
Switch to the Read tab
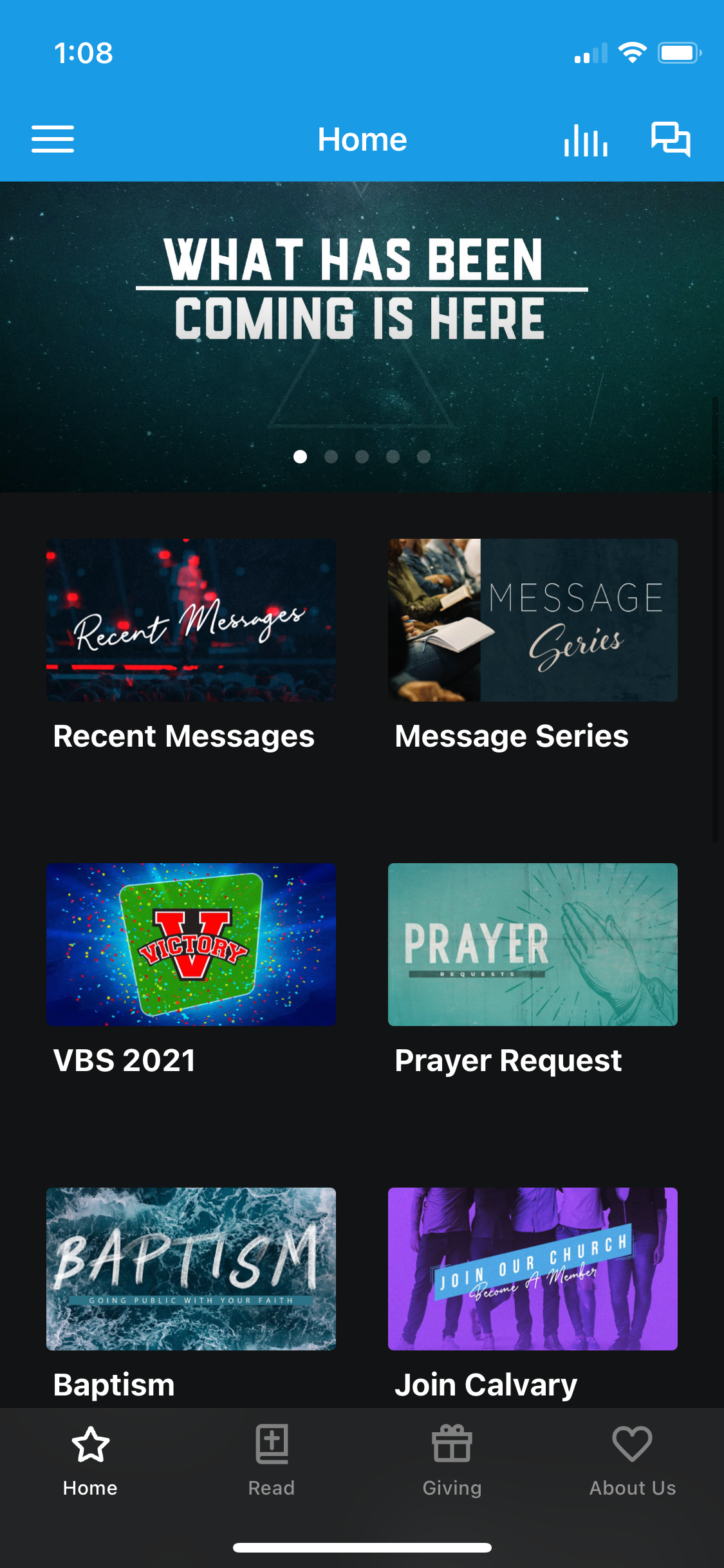pos(272,1461)
